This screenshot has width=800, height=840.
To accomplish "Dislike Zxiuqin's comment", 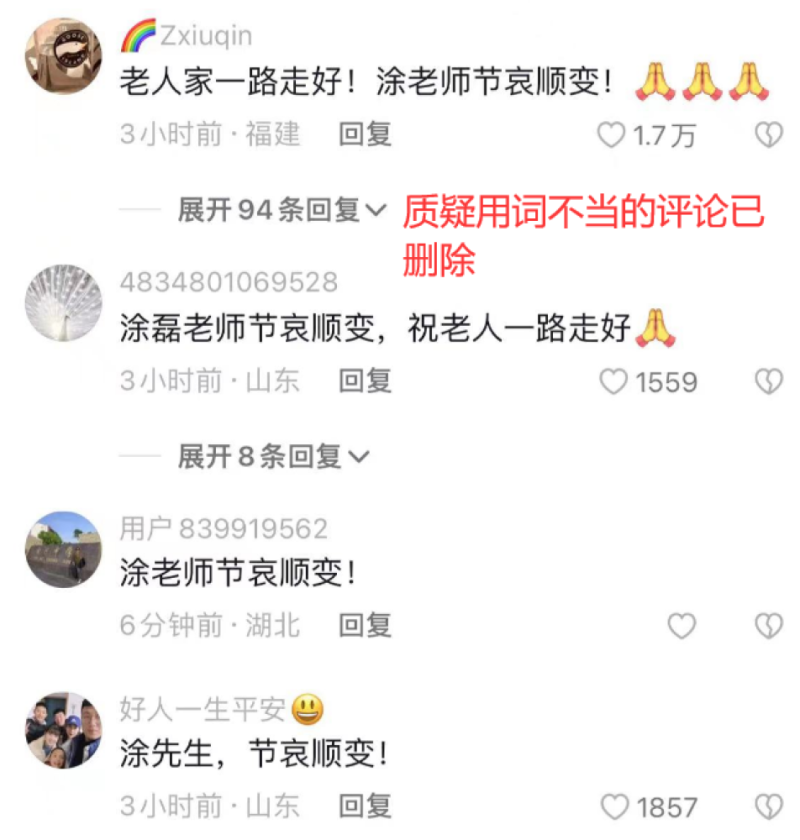I will [x=767, y=135].
